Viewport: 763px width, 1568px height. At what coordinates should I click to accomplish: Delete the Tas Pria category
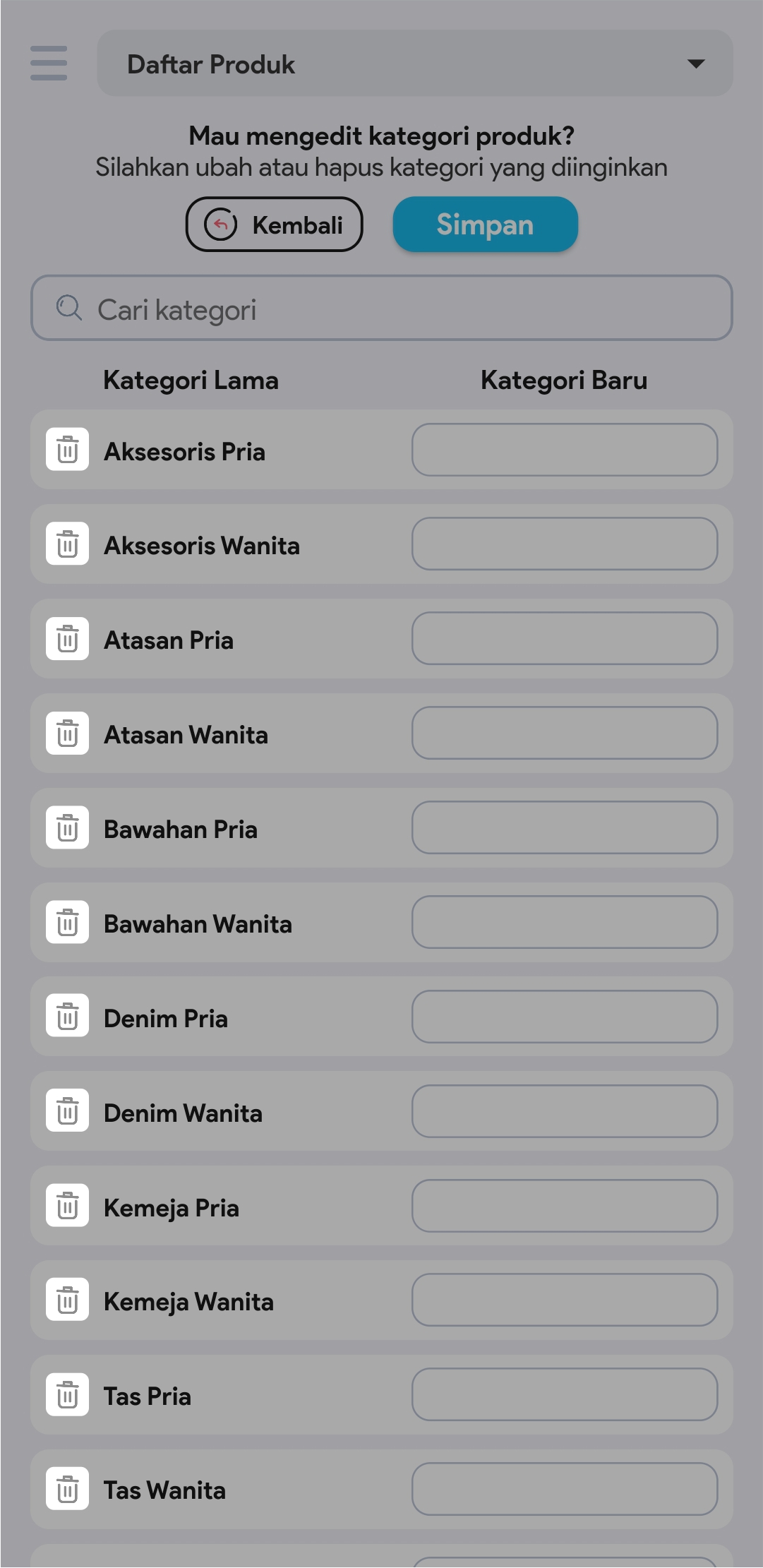(67, 1395)
